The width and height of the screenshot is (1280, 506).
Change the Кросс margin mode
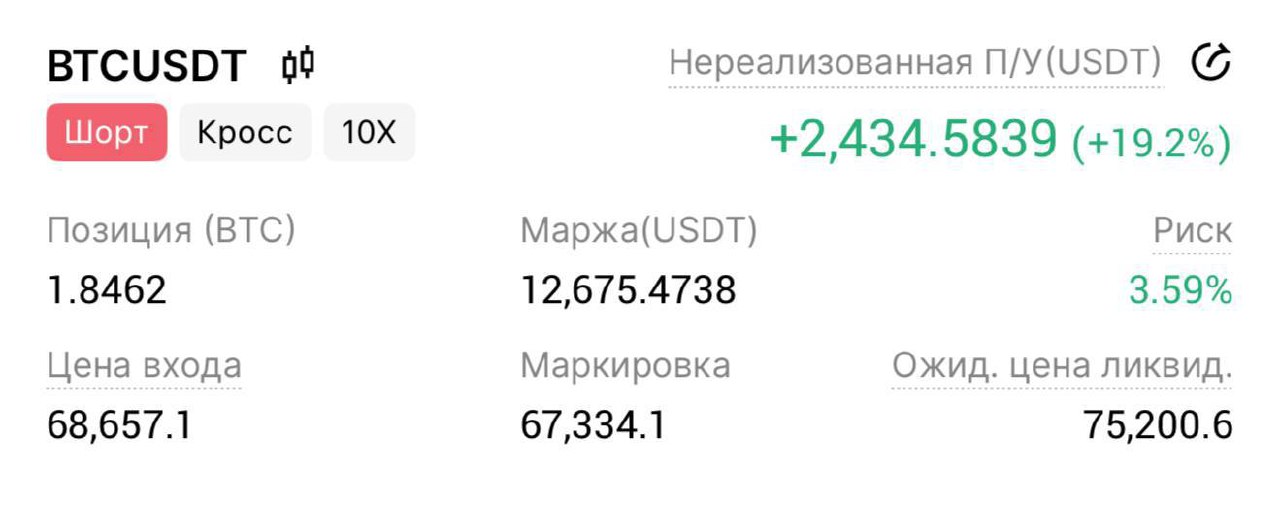point(245,132)
